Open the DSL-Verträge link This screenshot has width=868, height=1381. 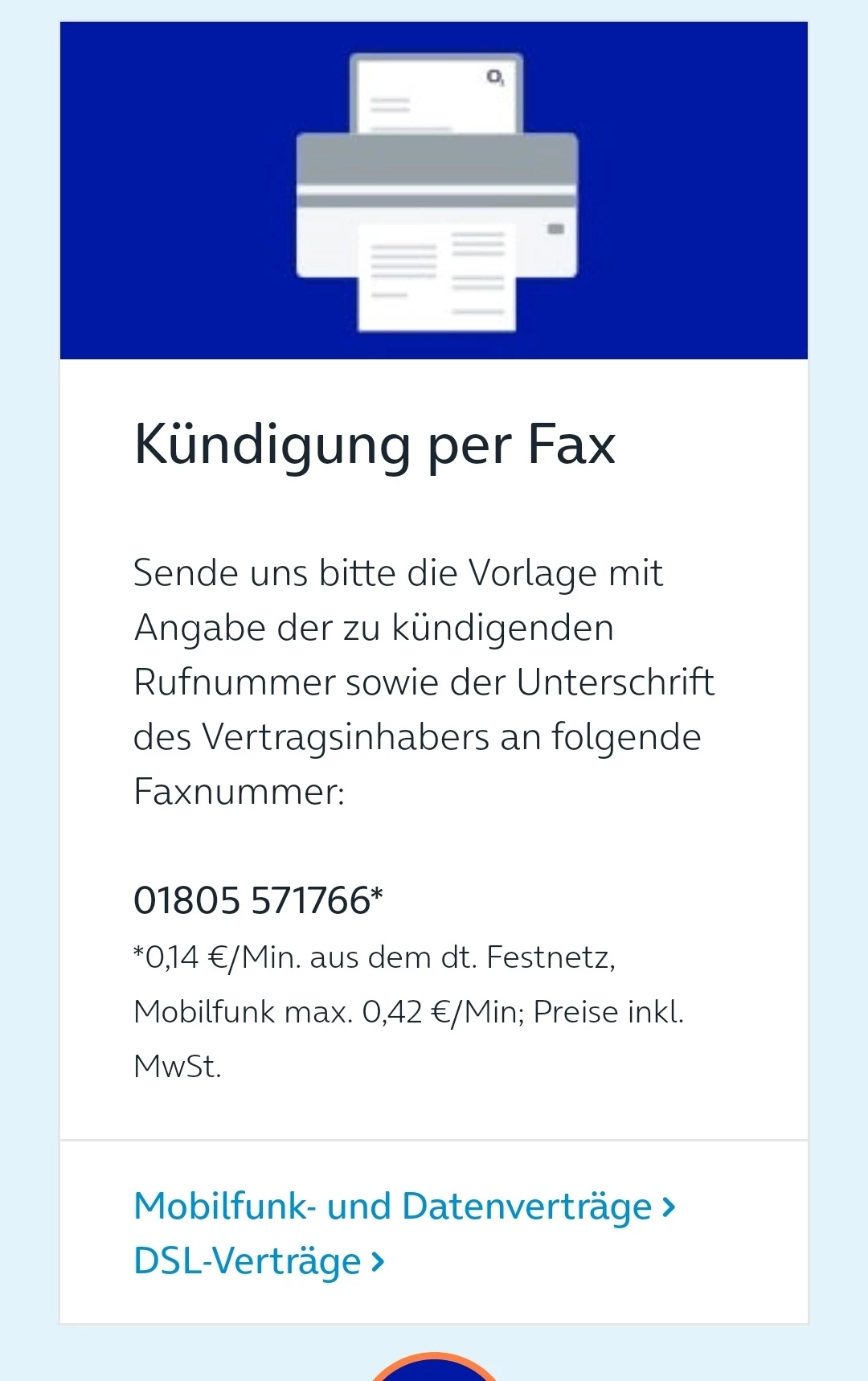tap(259, 1261)
